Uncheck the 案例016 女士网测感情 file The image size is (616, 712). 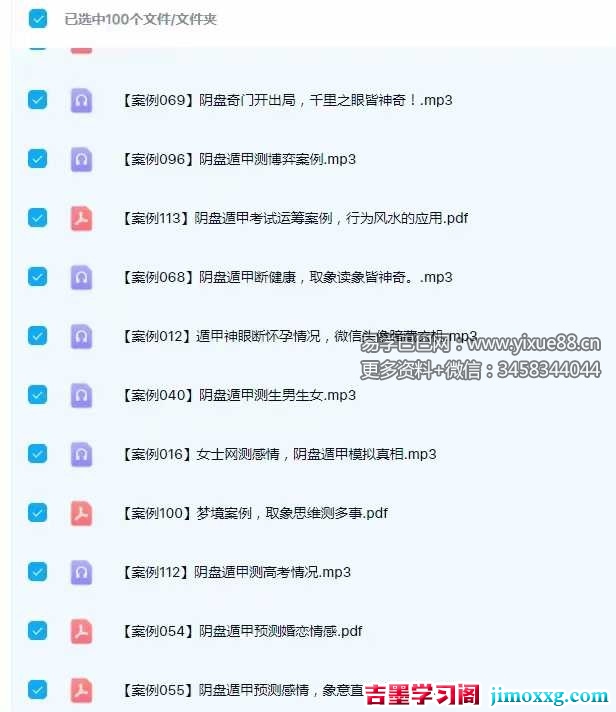[x=38, y=454]
